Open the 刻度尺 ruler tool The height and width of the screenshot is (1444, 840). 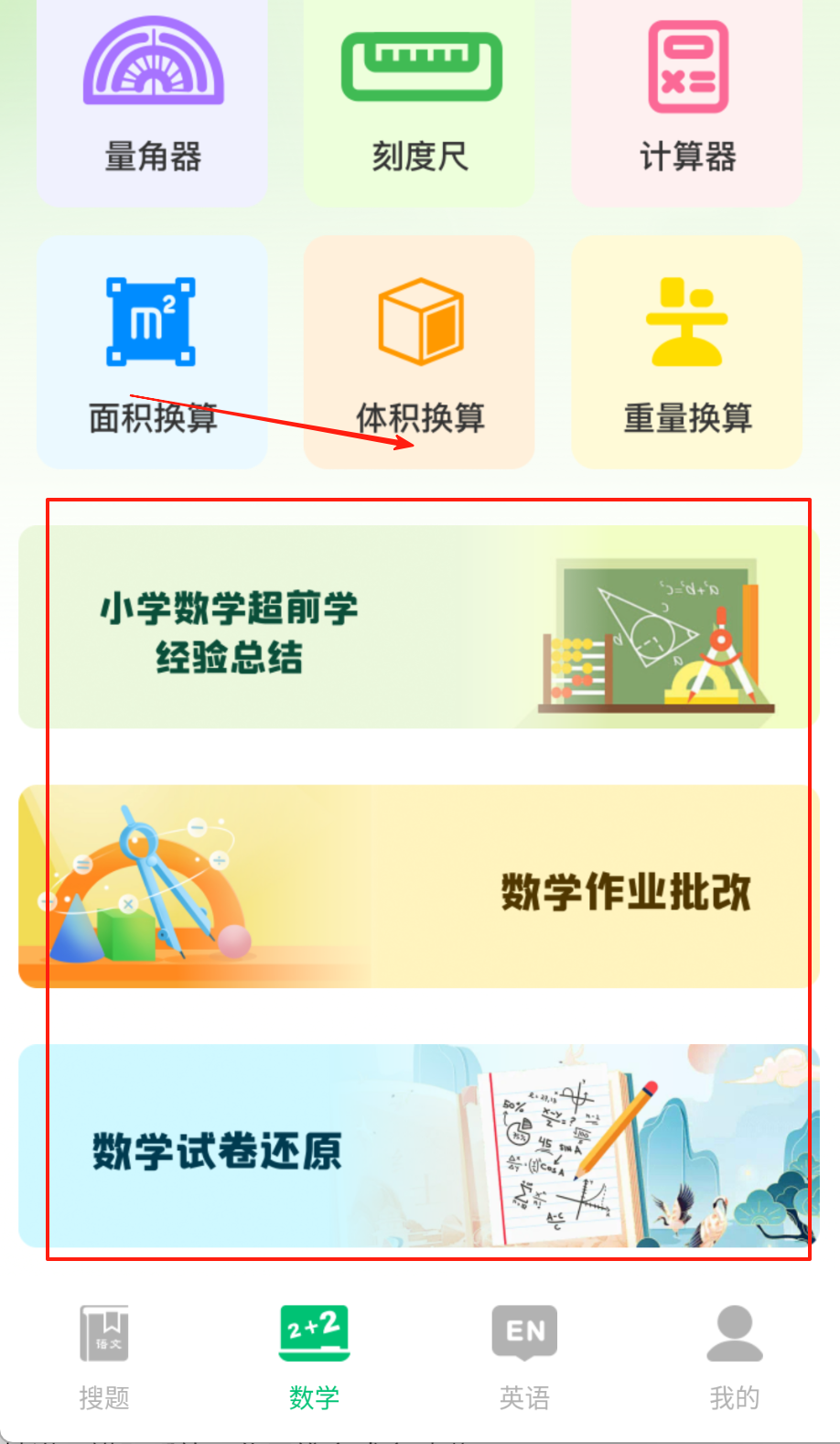tap(420, 101)
